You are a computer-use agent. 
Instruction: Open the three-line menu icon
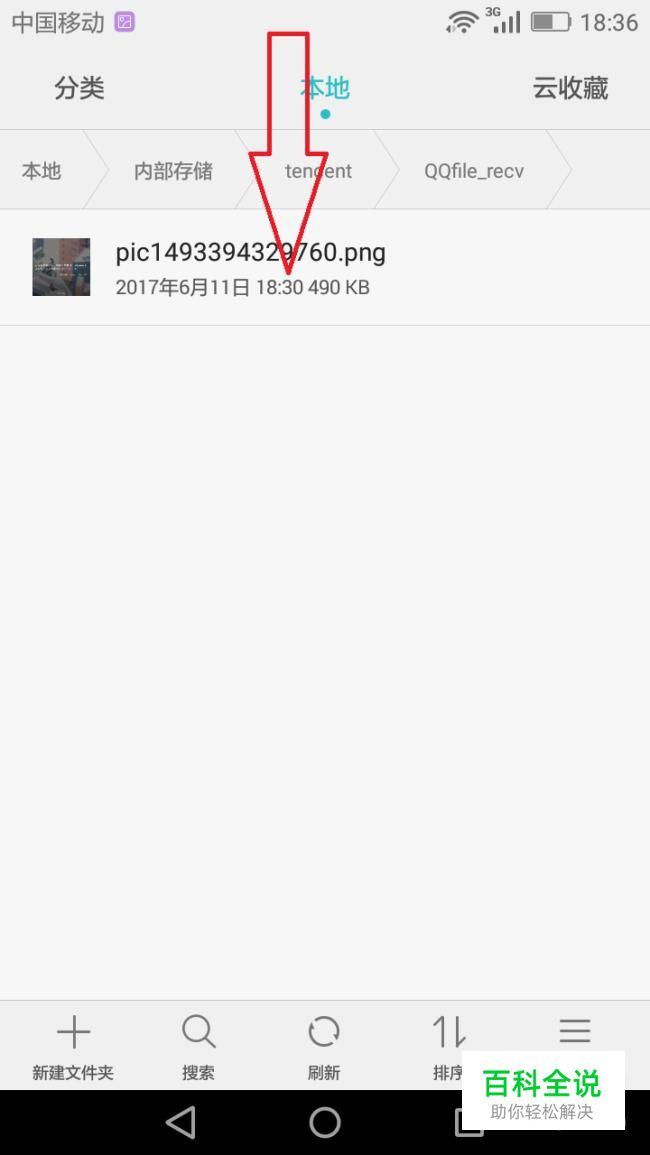coord(574,1031)
